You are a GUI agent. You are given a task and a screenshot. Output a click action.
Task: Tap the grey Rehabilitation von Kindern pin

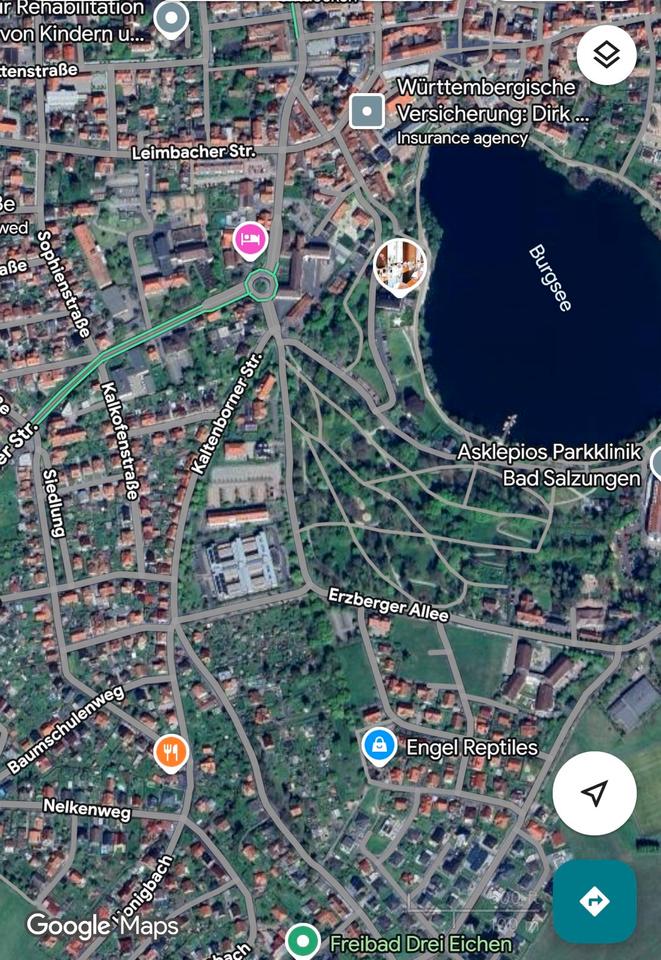pos(173,18)
